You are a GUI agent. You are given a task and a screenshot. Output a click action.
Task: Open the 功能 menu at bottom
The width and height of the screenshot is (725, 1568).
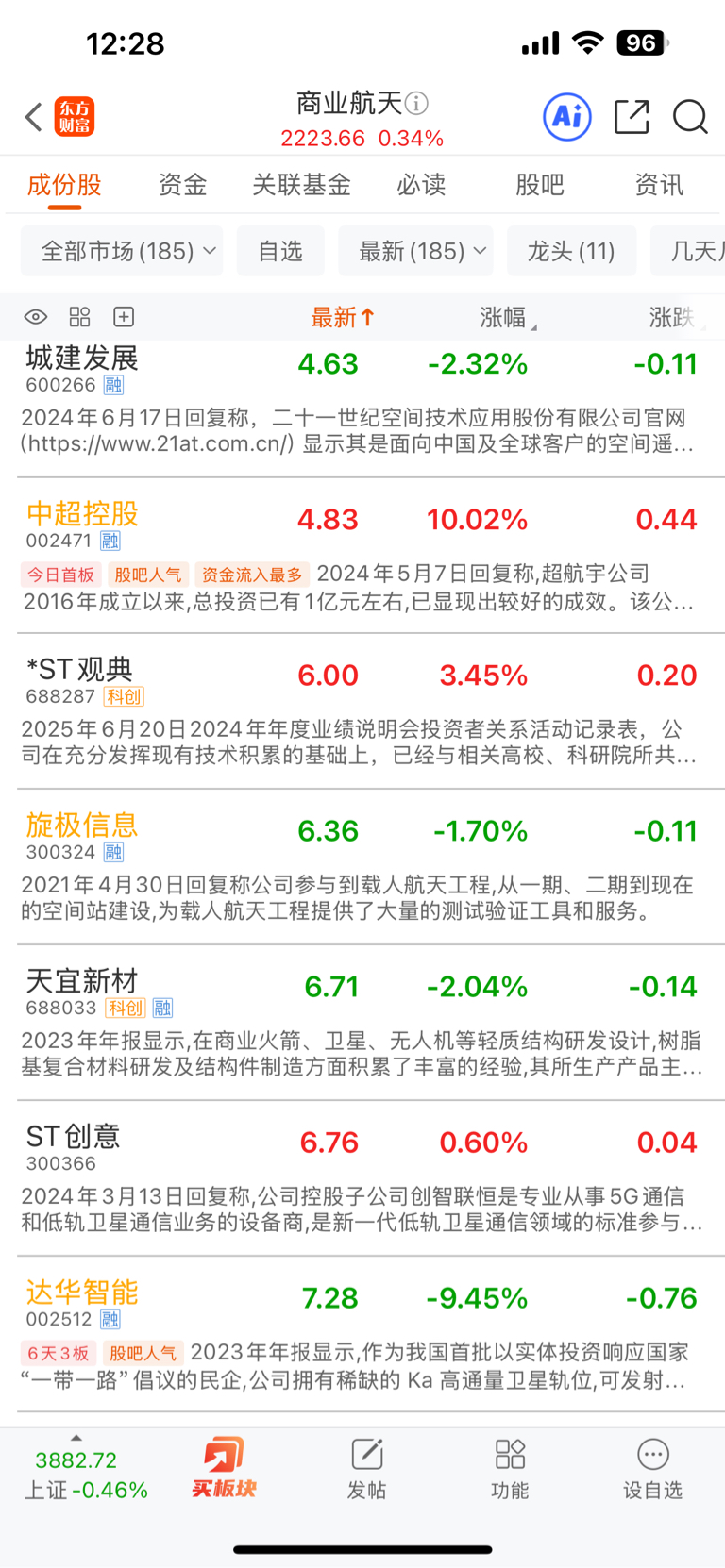pyautogui.click(x=510, y=1469)
